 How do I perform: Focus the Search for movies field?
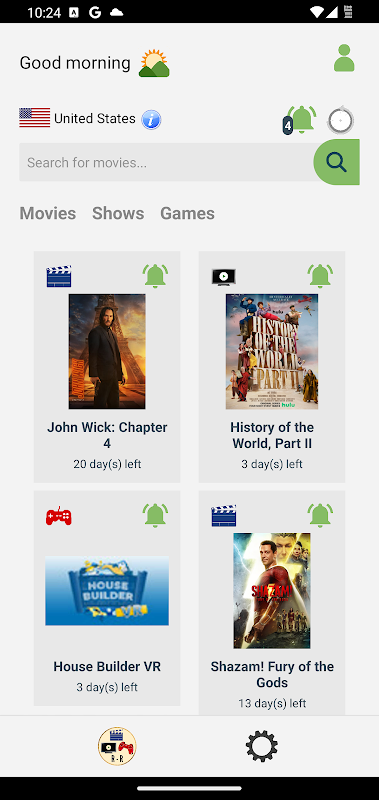pos(167,162)
